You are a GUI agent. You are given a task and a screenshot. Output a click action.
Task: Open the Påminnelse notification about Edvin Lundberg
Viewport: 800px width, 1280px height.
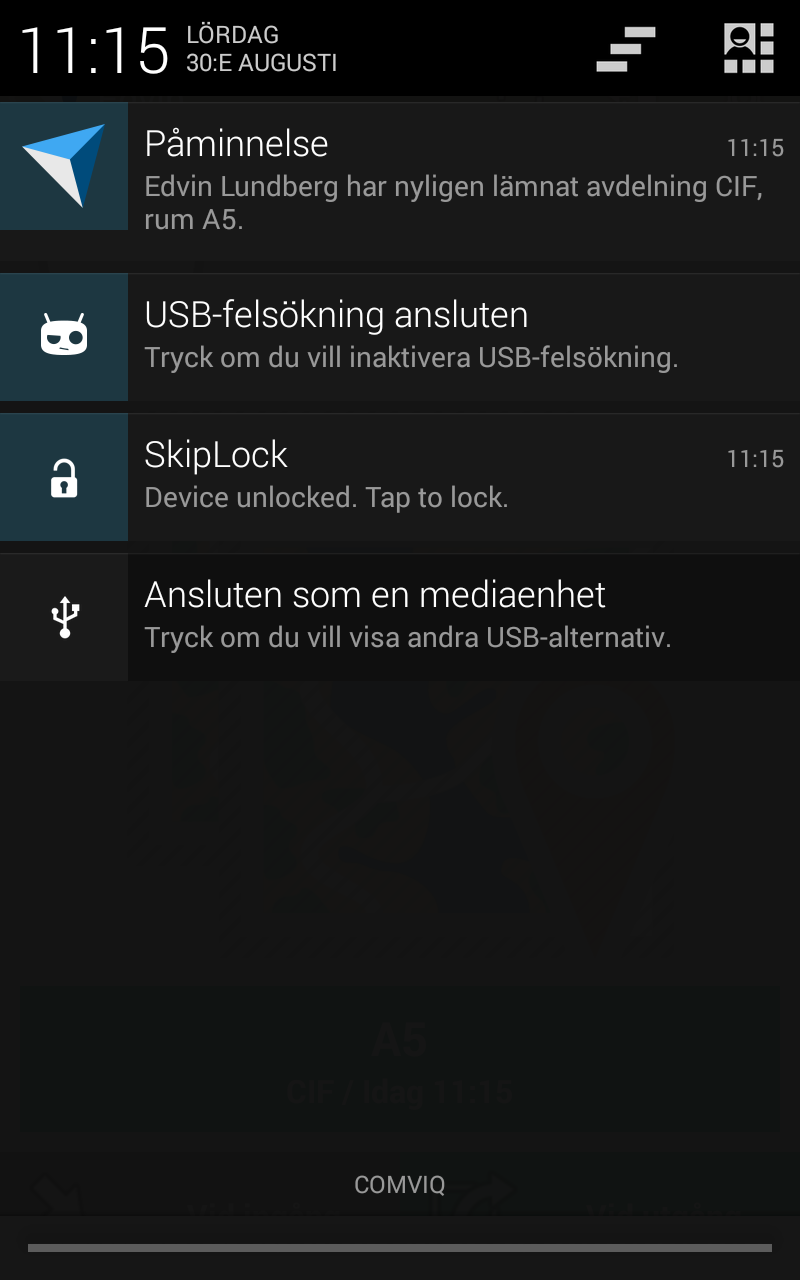tap(400, 181)
